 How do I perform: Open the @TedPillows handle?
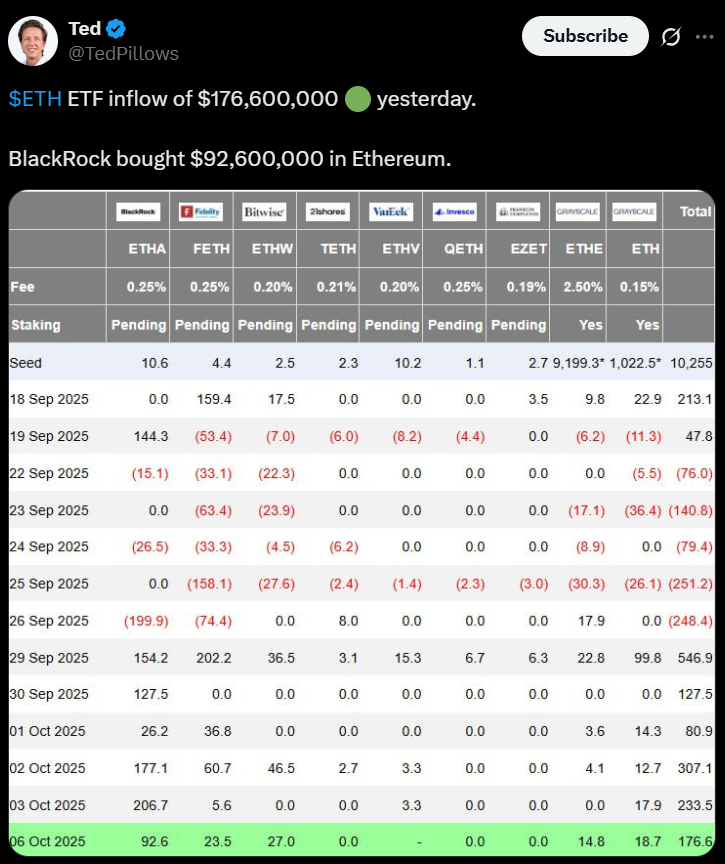pyautogui.click(x=123, y=54)
